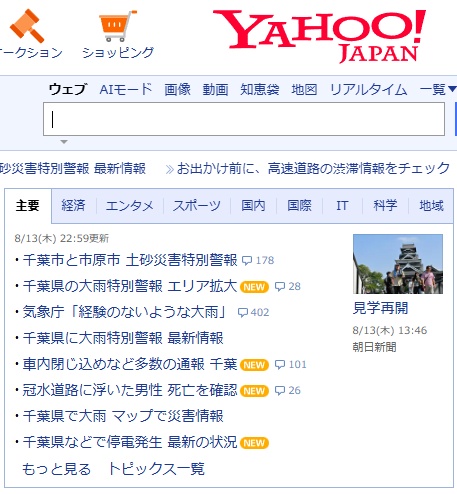
Task: Show the 国際 news tab
Action: (299, 205)
